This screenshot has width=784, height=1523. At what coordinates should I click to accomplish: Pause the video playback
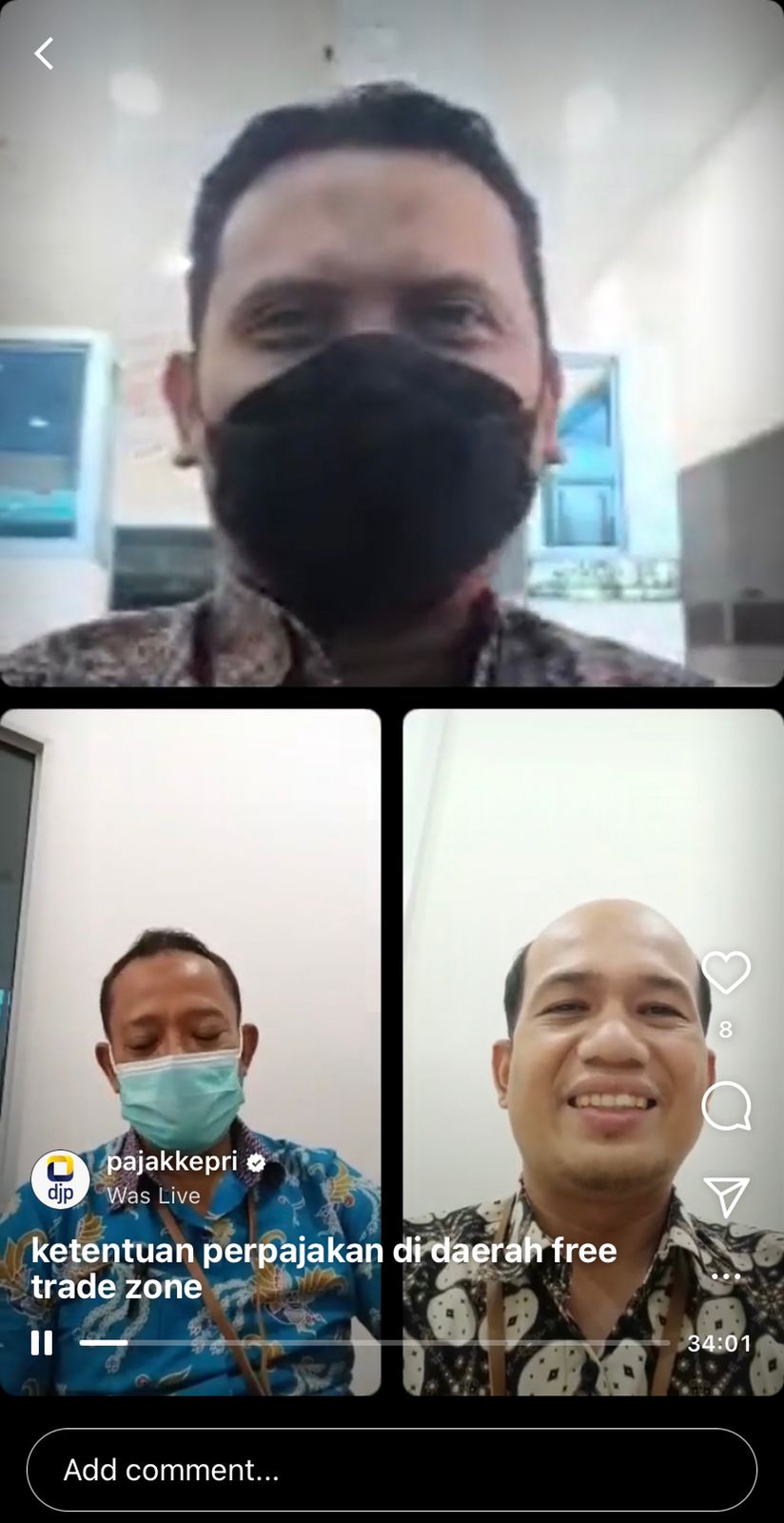(42, 1343)
